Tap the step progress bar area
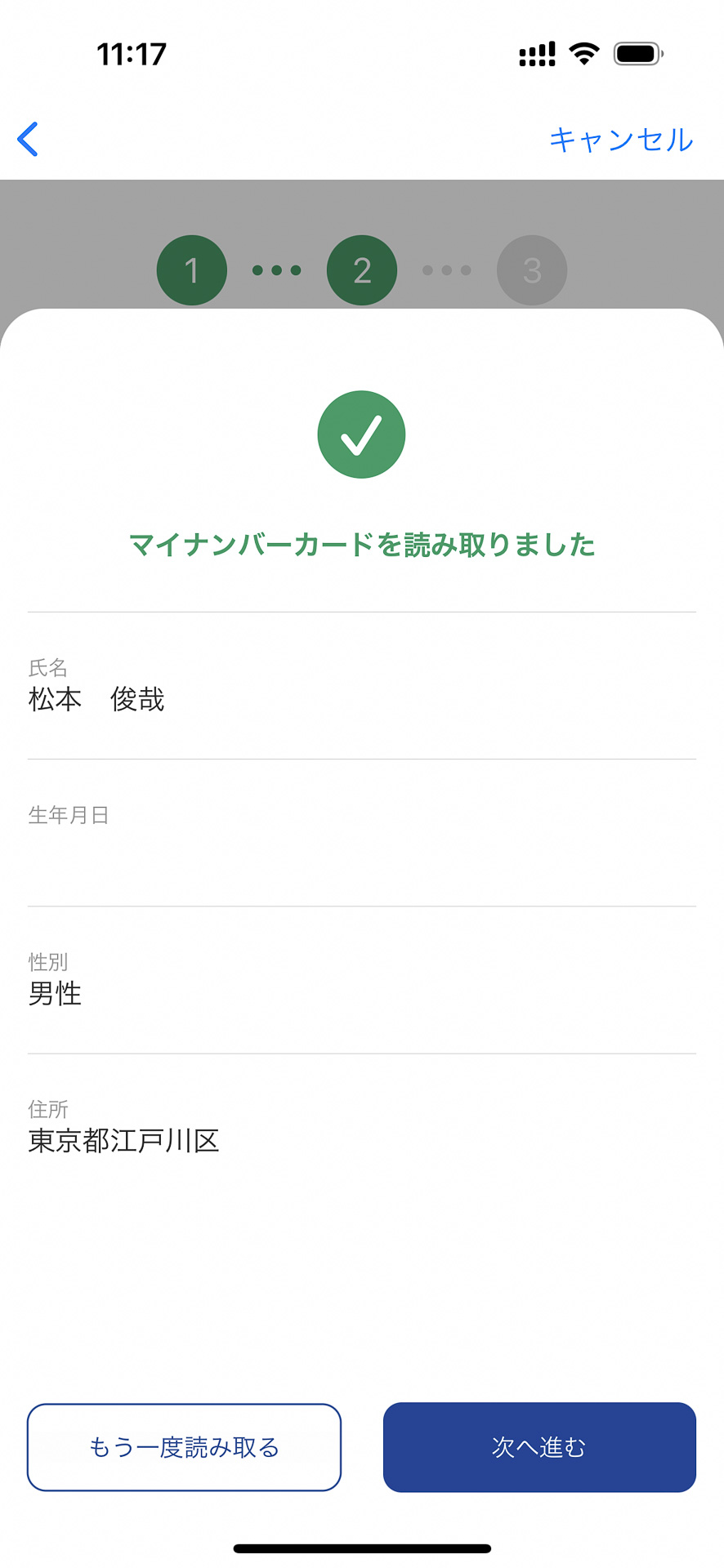Screen dimensions: 724x1568 [x=362, y=269]
